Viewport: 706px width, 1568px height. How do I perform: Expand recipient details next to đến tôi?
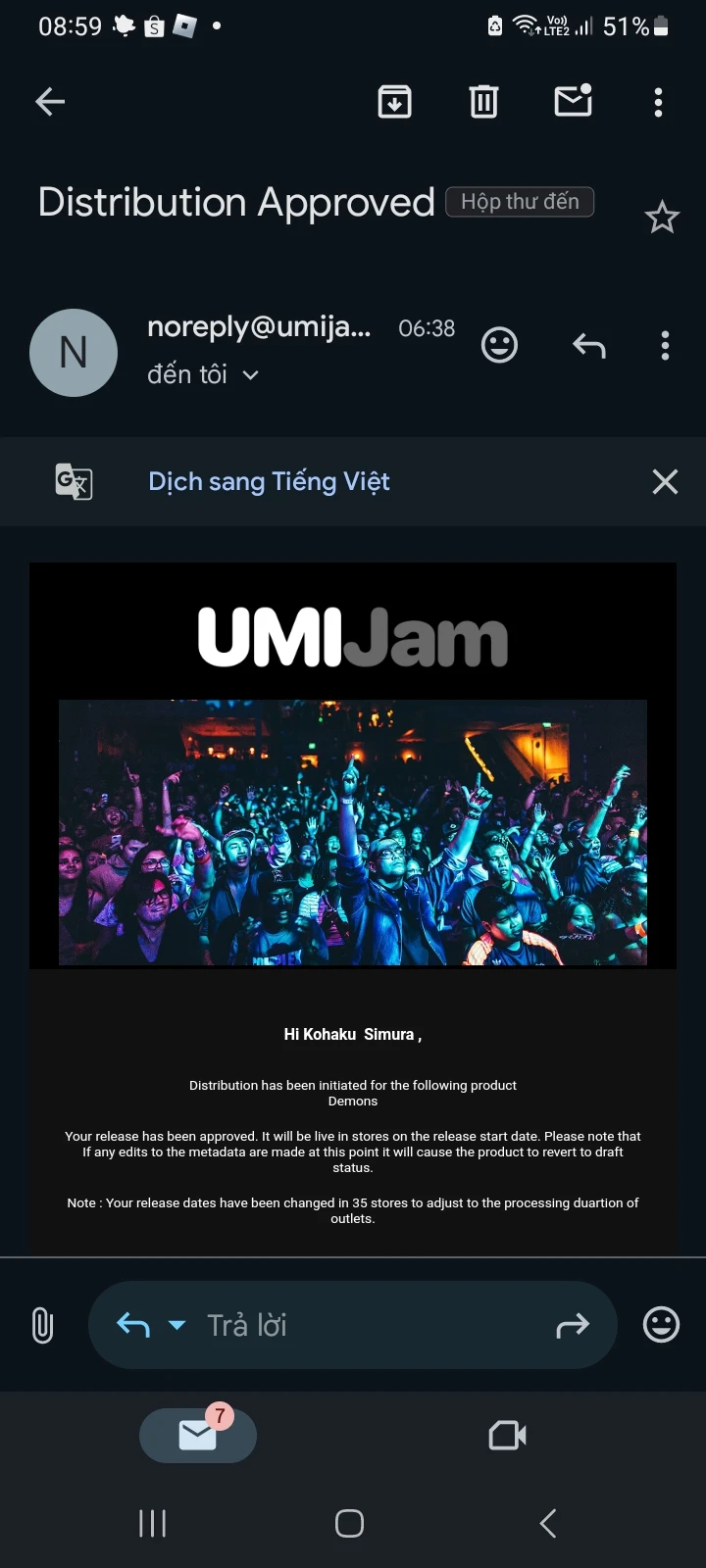(250, 374)
